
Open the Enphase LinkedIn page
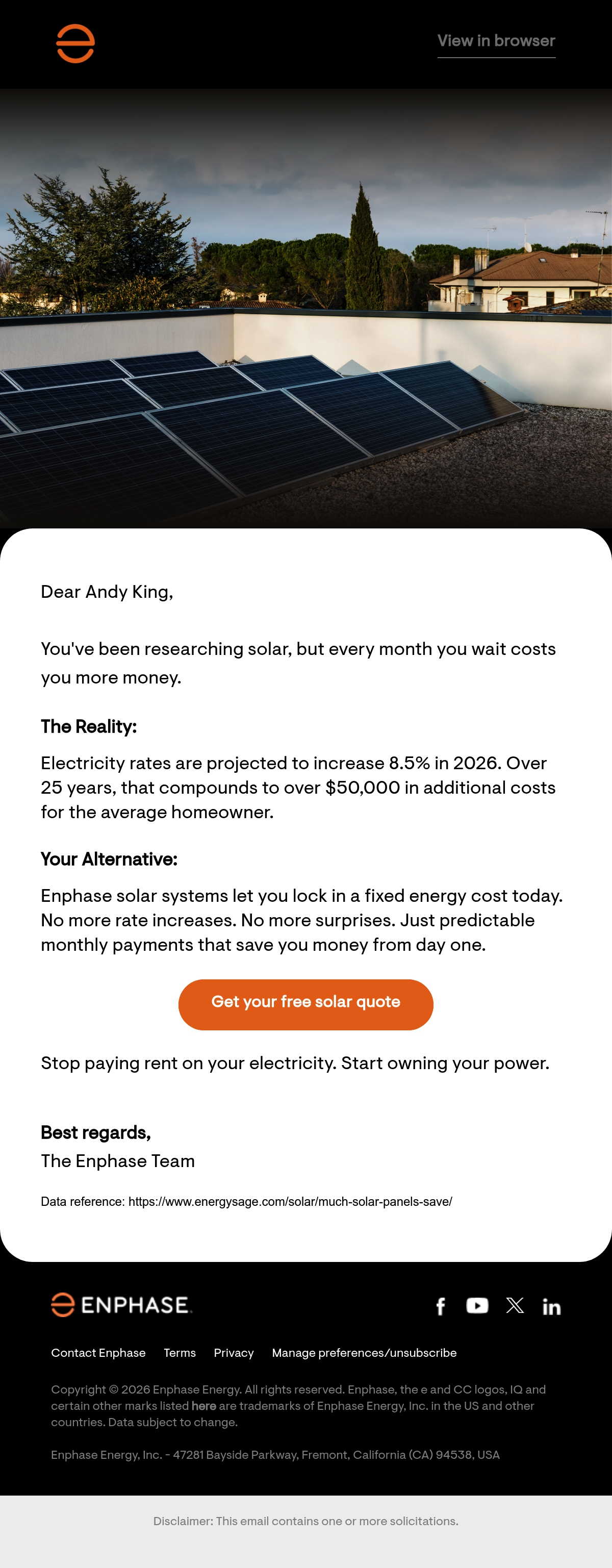tap(551, 1306)
